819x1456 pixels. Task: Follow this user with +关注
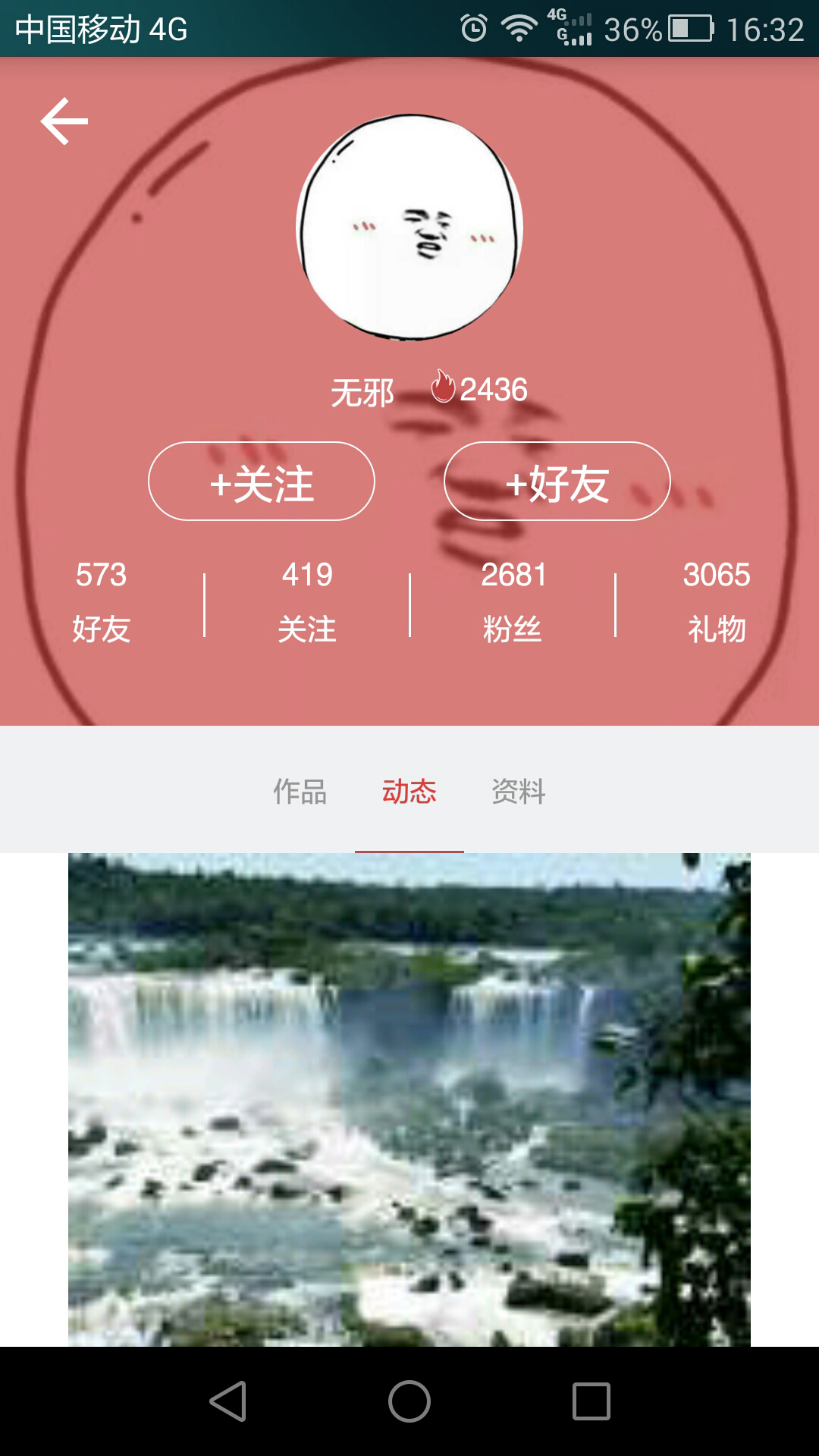coord(262,482)
